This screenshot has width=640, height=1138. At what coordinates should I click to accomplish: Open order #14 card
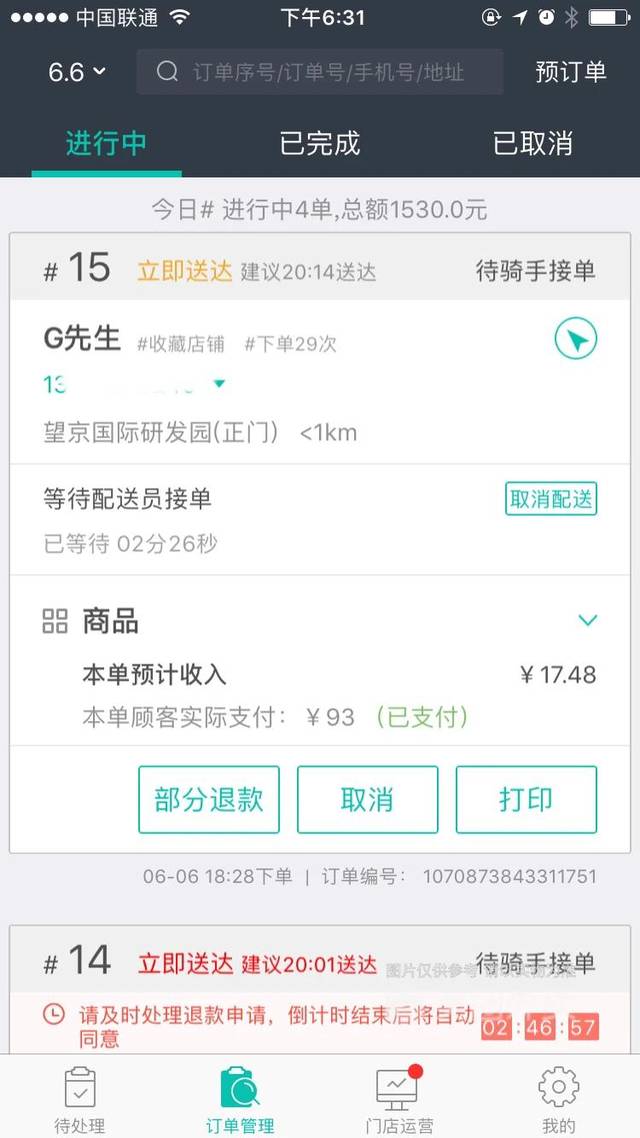tap(320, 964)
